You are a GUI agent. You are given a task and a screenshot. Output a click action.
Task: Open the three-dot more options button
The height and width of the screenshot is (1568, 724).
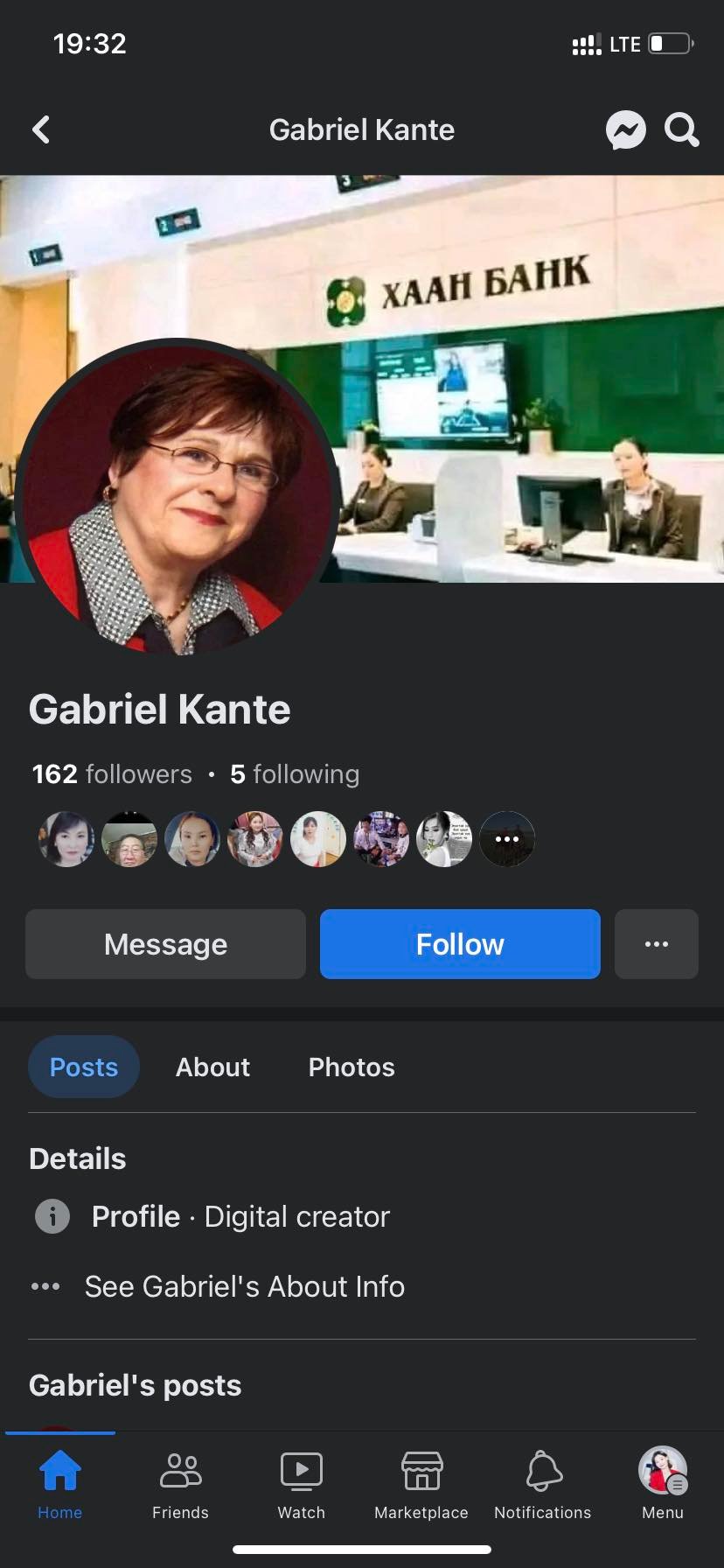click(x=656, y=944)
